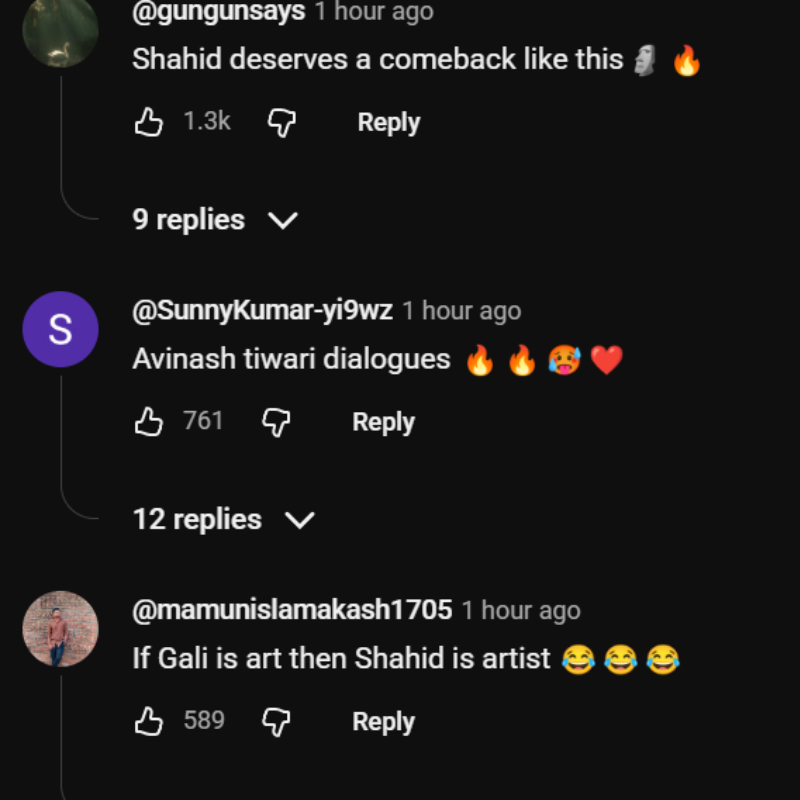Open @gungunsays's profile picture

(x=60, y=30)
